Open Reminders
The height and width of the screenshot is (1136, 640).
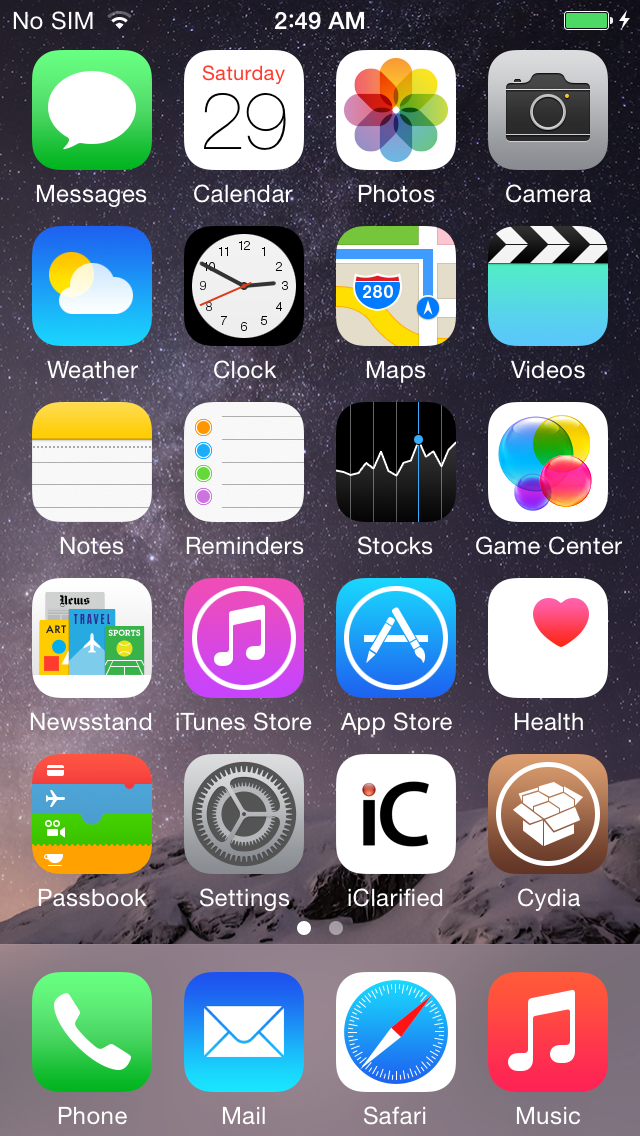click(x=244, y=462)
